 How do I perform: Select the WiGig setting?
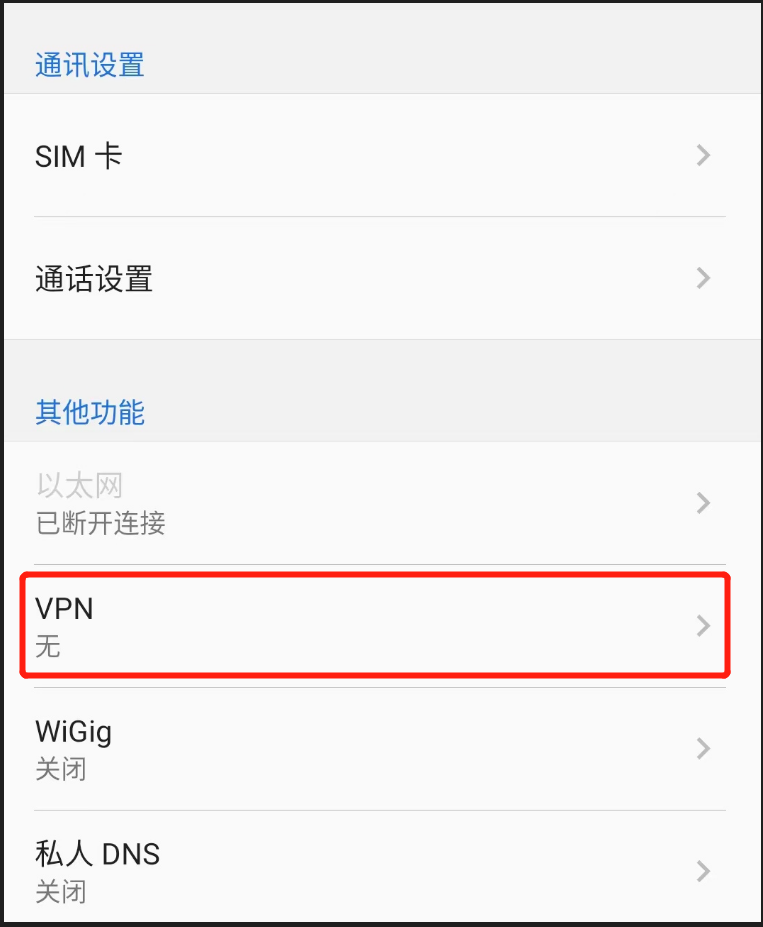click(x=380, y=748)
